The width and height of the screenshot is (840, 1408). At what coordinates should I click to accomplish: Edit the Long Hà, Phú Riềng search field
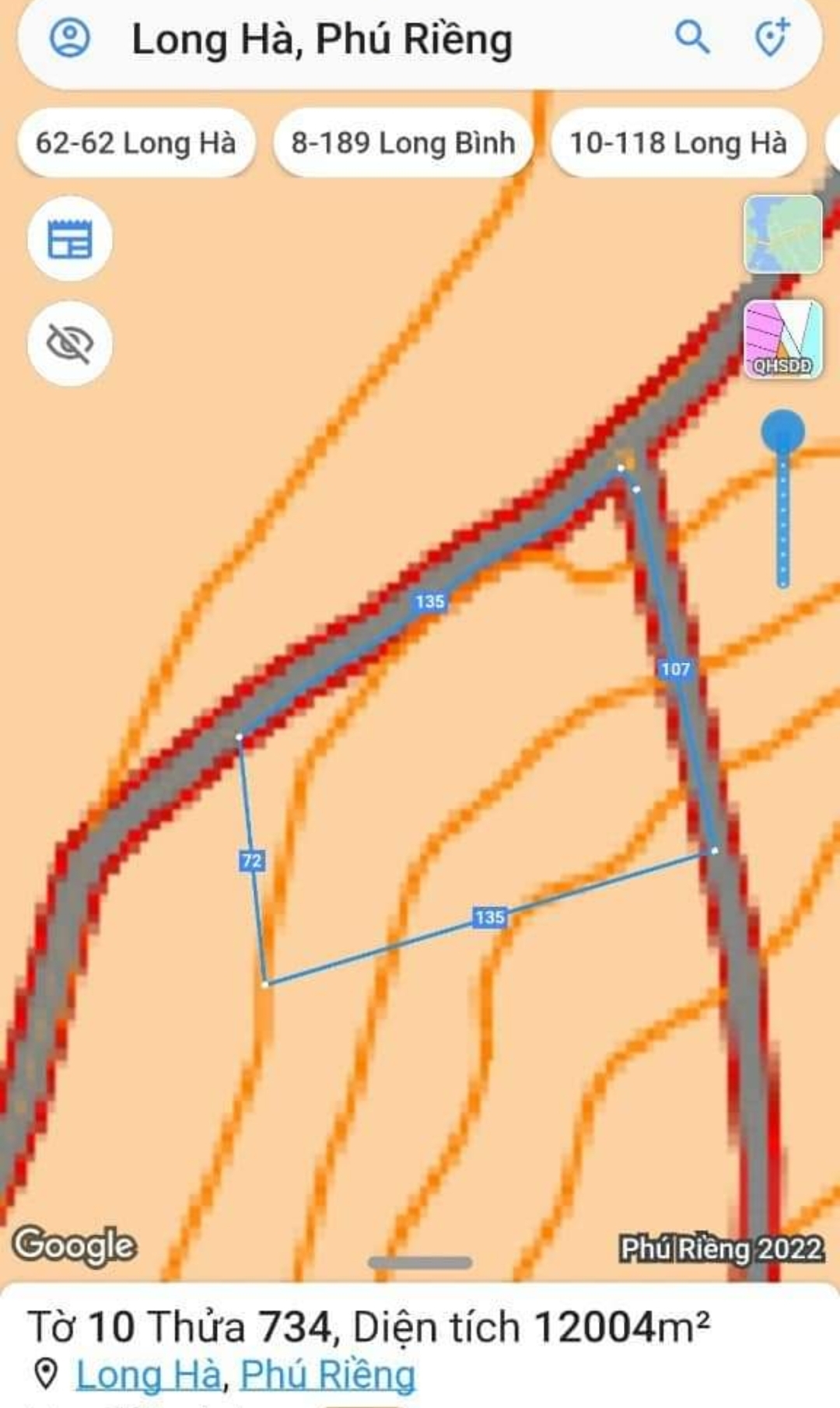click(373, 40)
